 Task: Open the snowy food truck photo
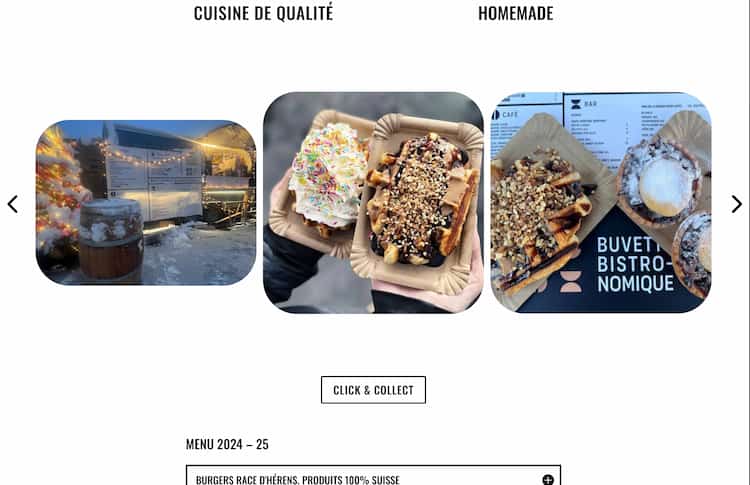(146, 203)
